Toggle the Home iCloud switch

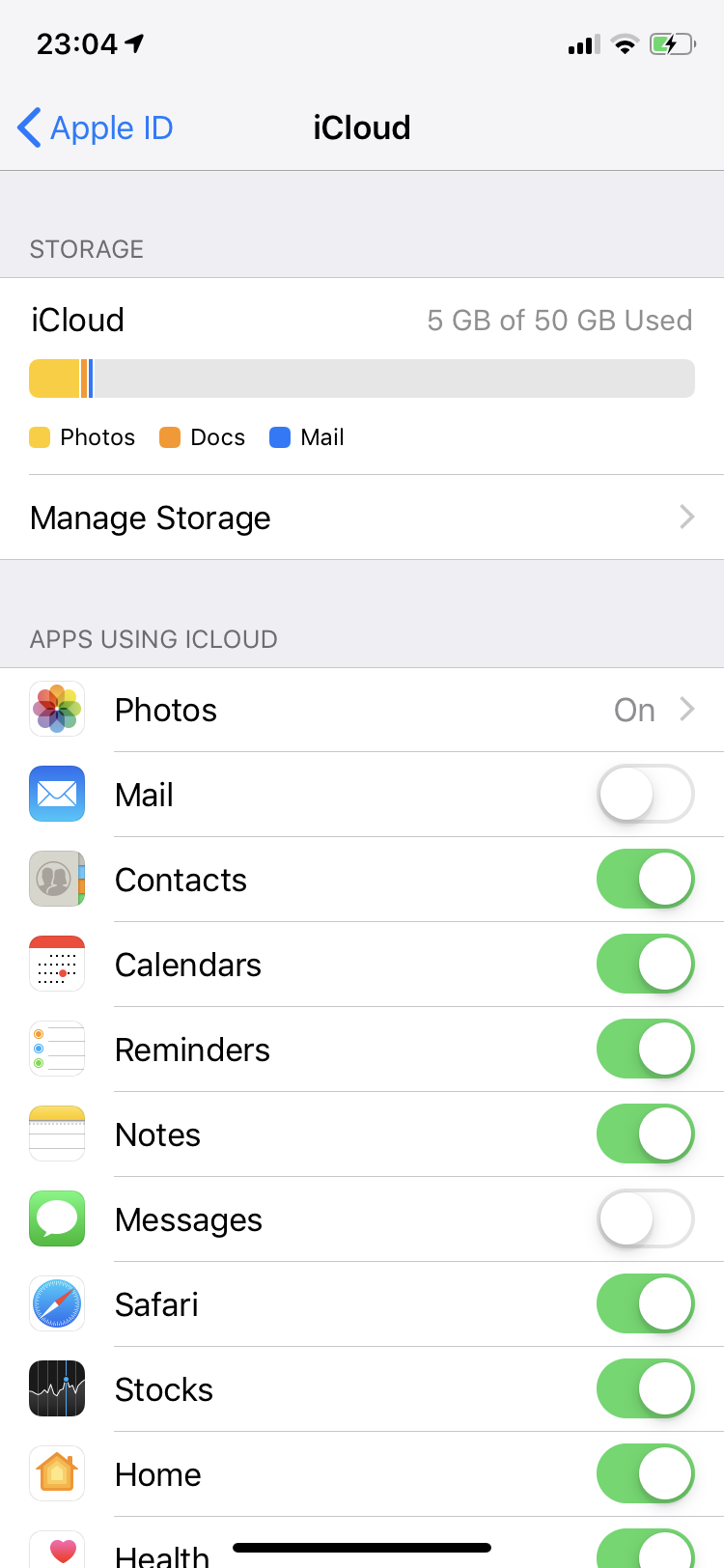645,1474
